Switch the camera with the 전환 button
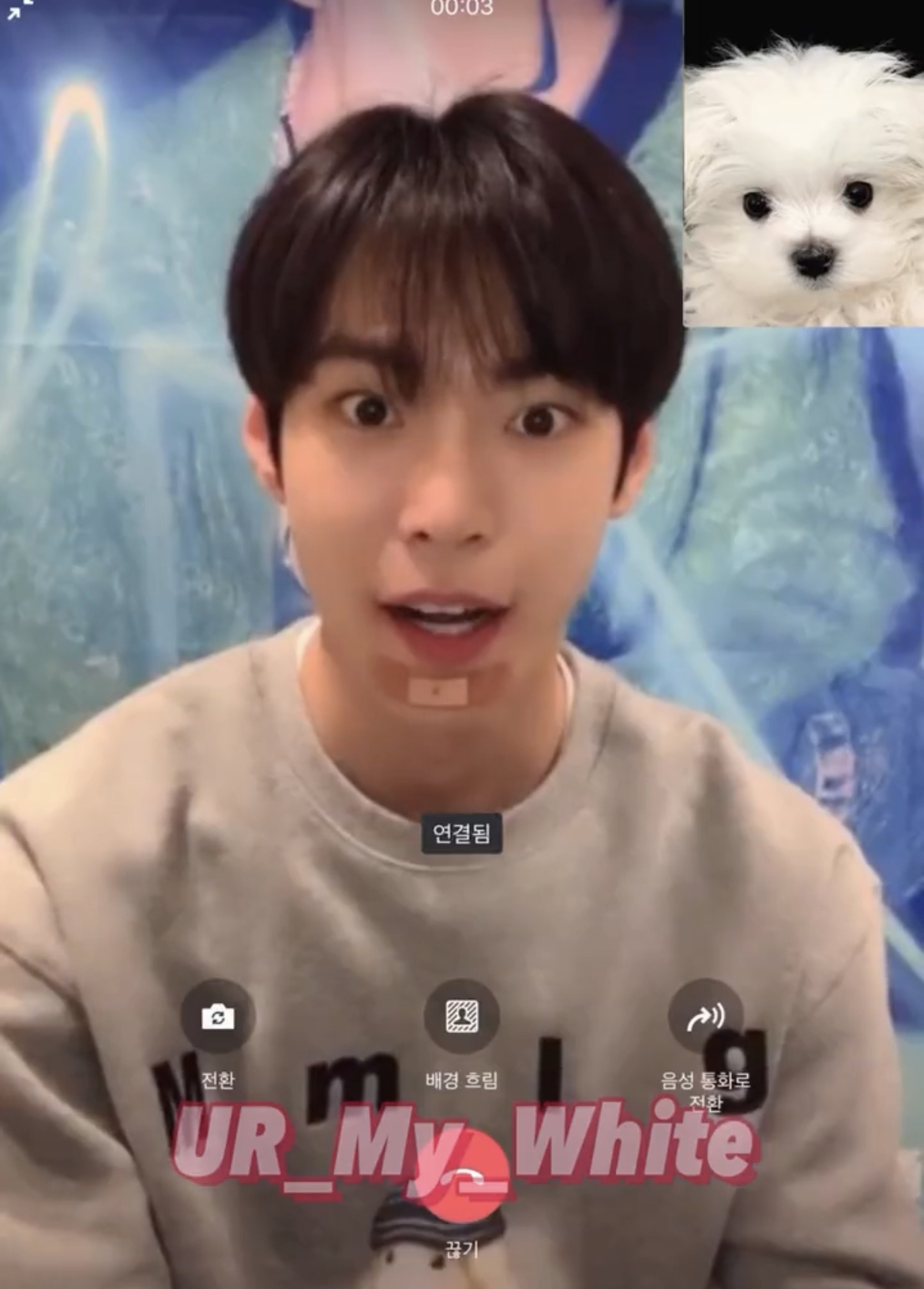 pos(217,1017)
